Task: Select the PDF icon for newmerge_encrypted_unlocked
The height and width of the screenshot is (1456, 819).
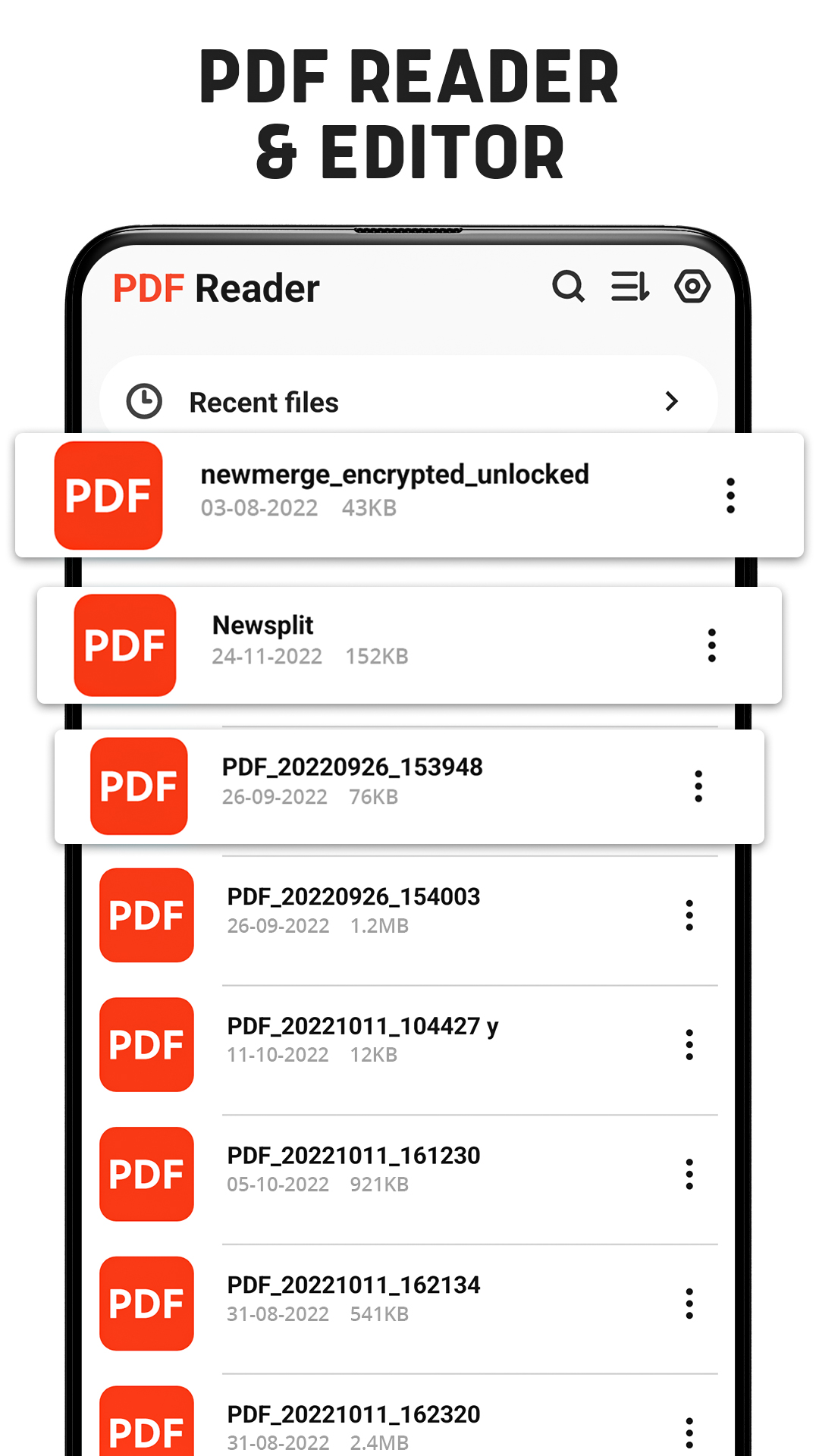Action: 108,495
